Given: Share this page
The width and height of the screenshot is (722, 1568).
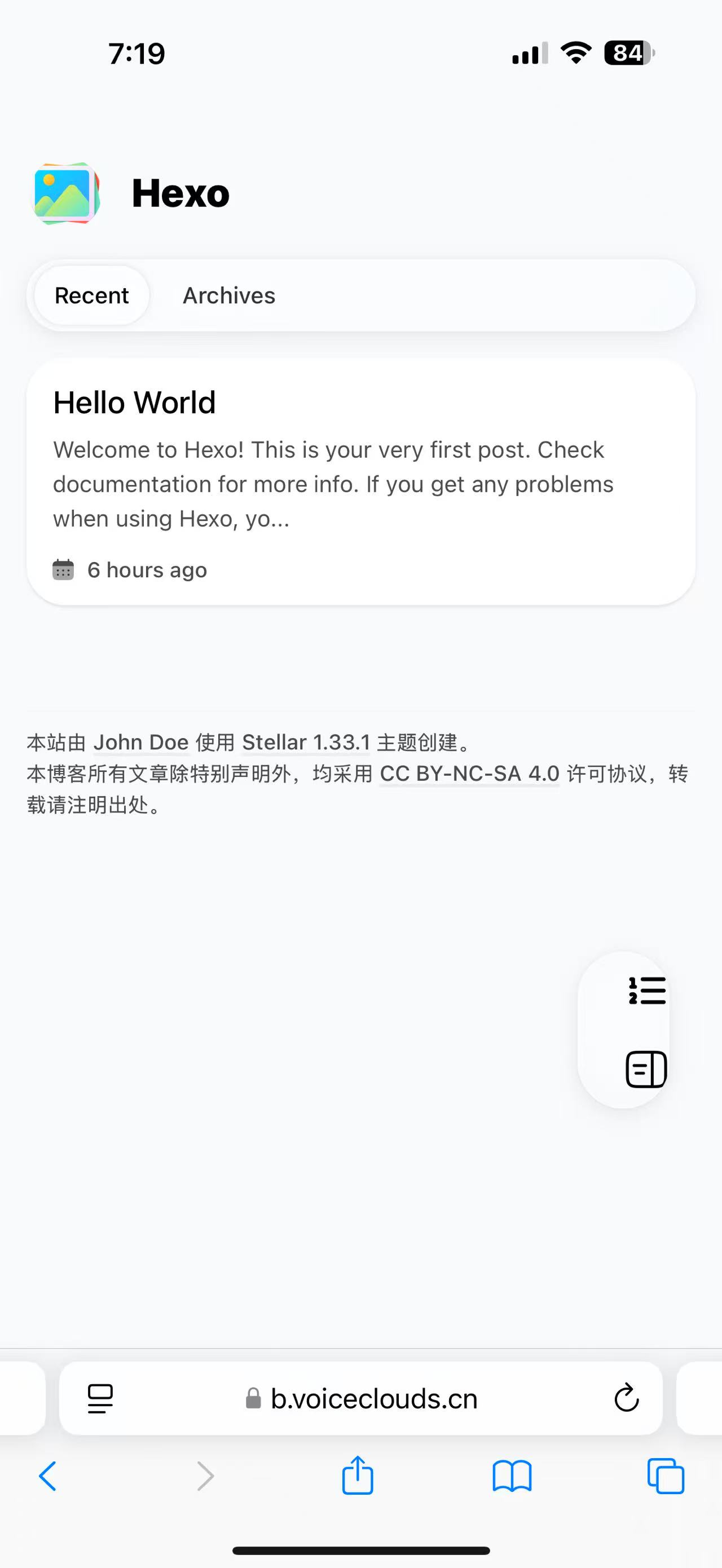Looking at the screenshot, I should point(358,1475).
